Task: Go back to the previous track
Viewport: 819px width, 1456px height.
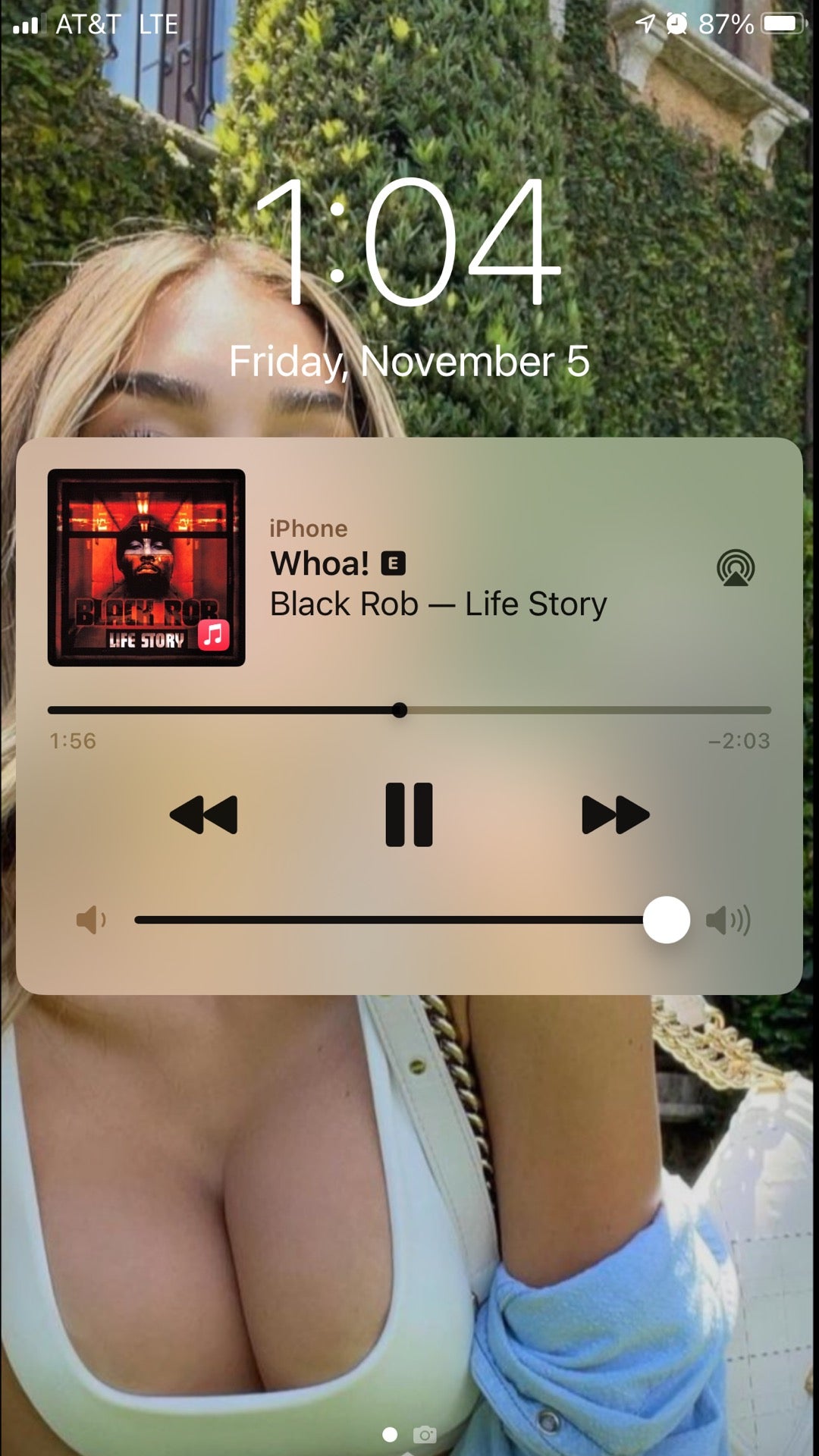Action: [203, 814]
